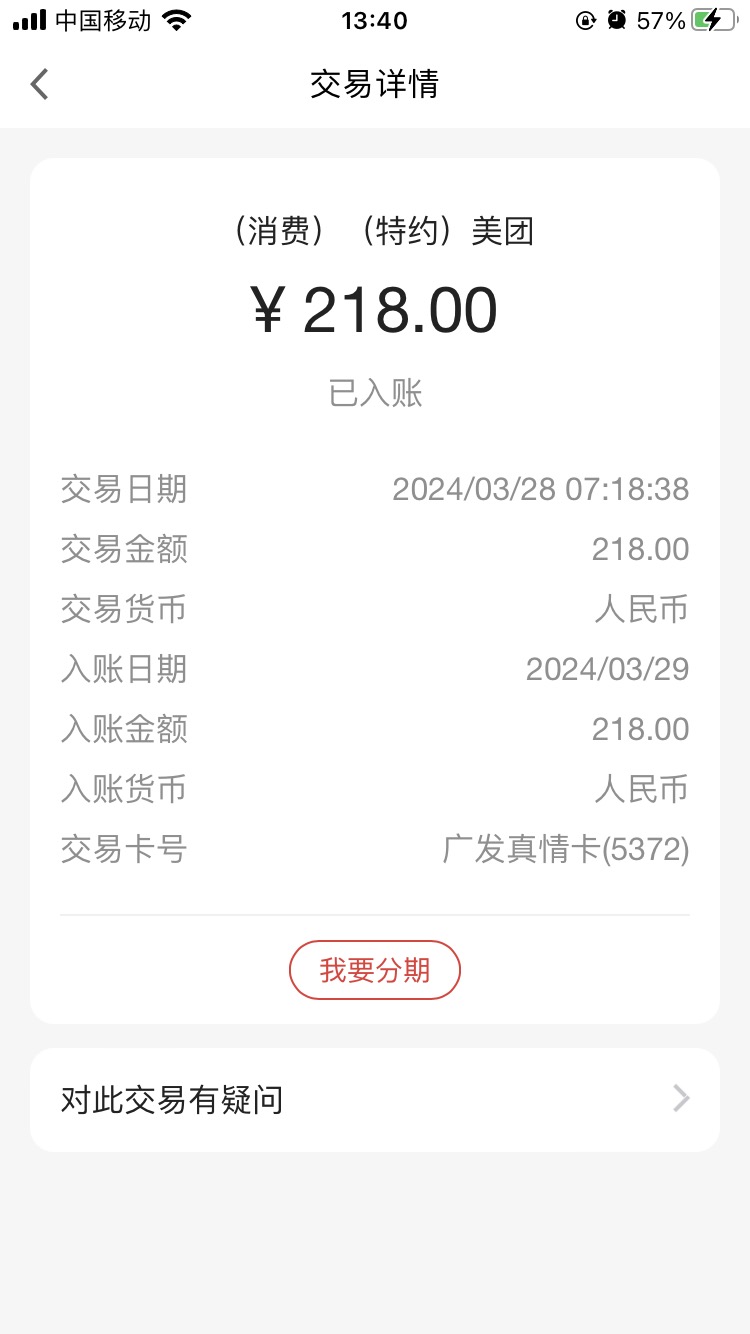Open the 对此交易有疑问 row

tap(375, 1100)
